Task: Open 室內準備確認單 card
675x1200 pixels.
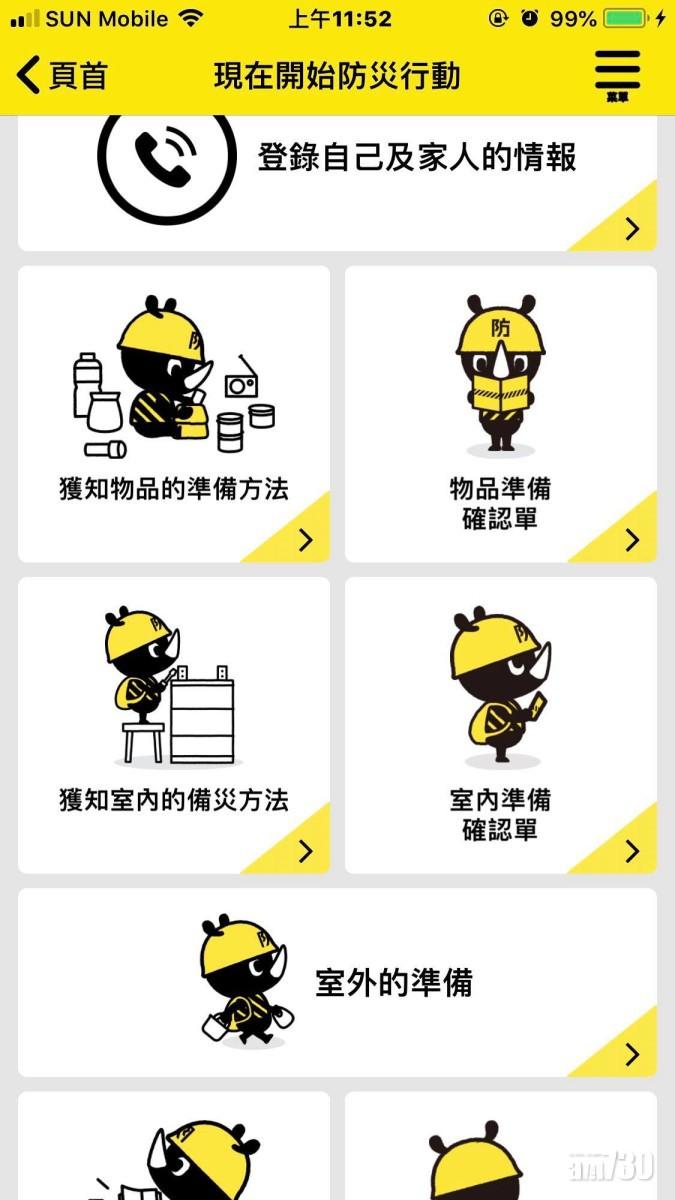Action: 500,725
